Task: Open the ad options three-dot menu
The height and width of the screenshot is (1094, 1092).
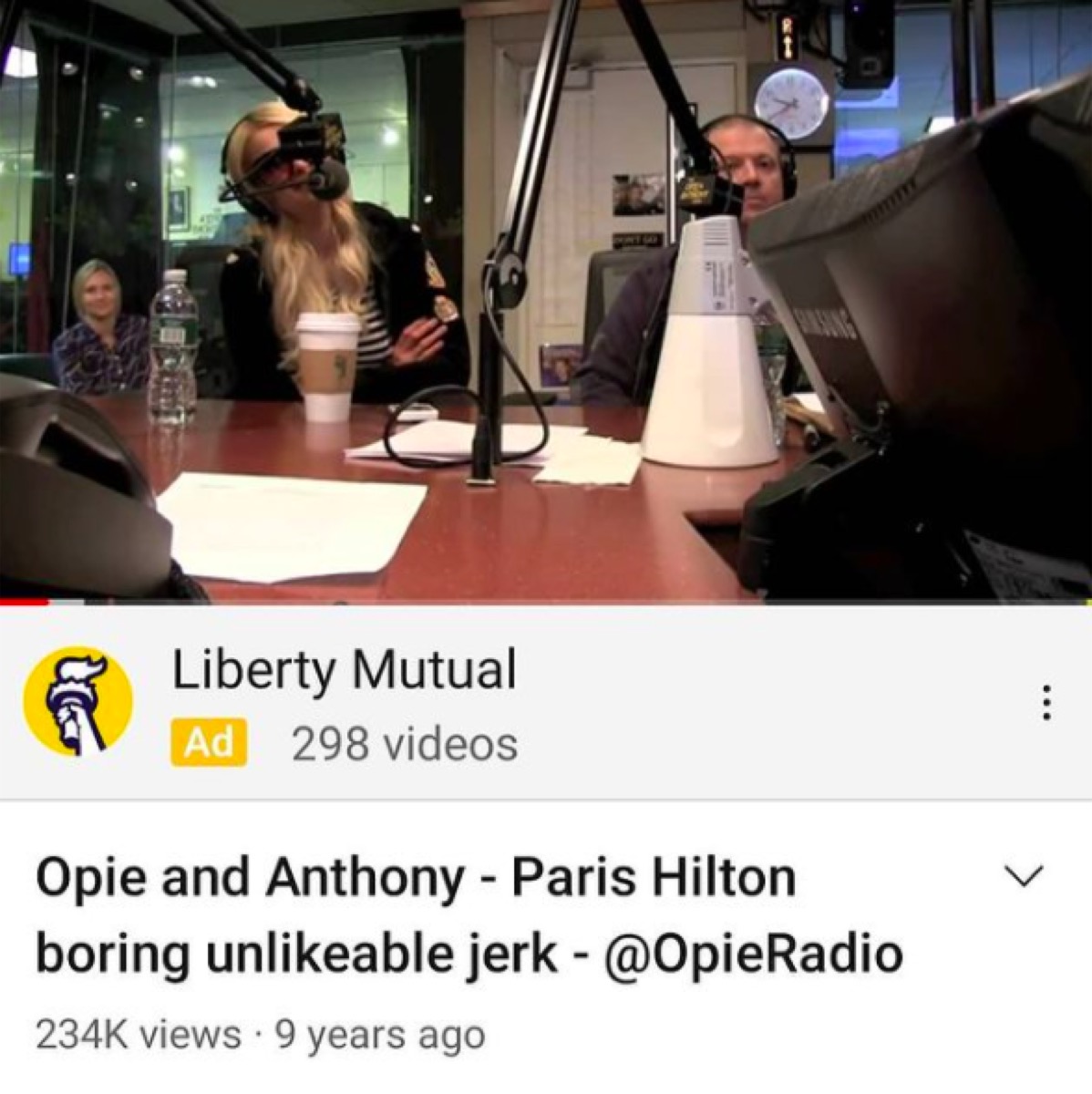Action: [1046, 703]
